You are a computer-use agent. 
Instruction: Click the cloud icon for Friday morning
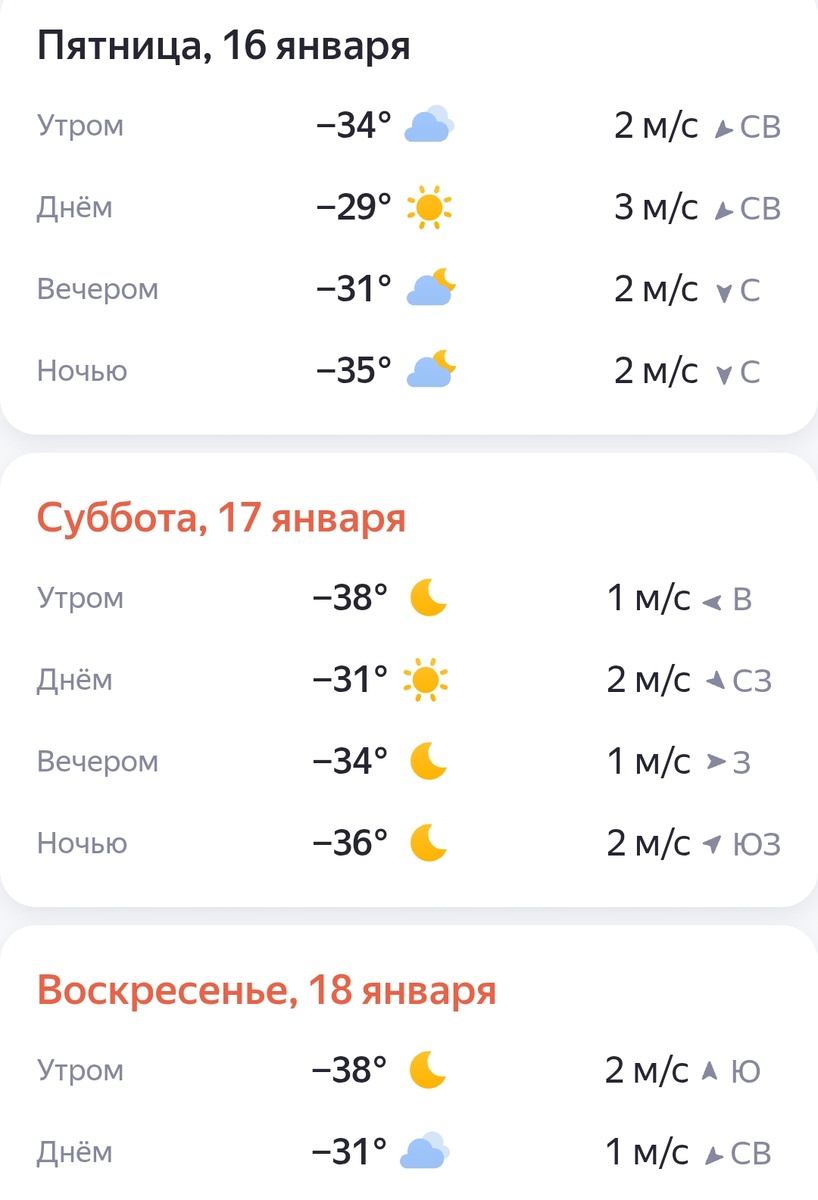pyautogui.click(x=430, y=124)
